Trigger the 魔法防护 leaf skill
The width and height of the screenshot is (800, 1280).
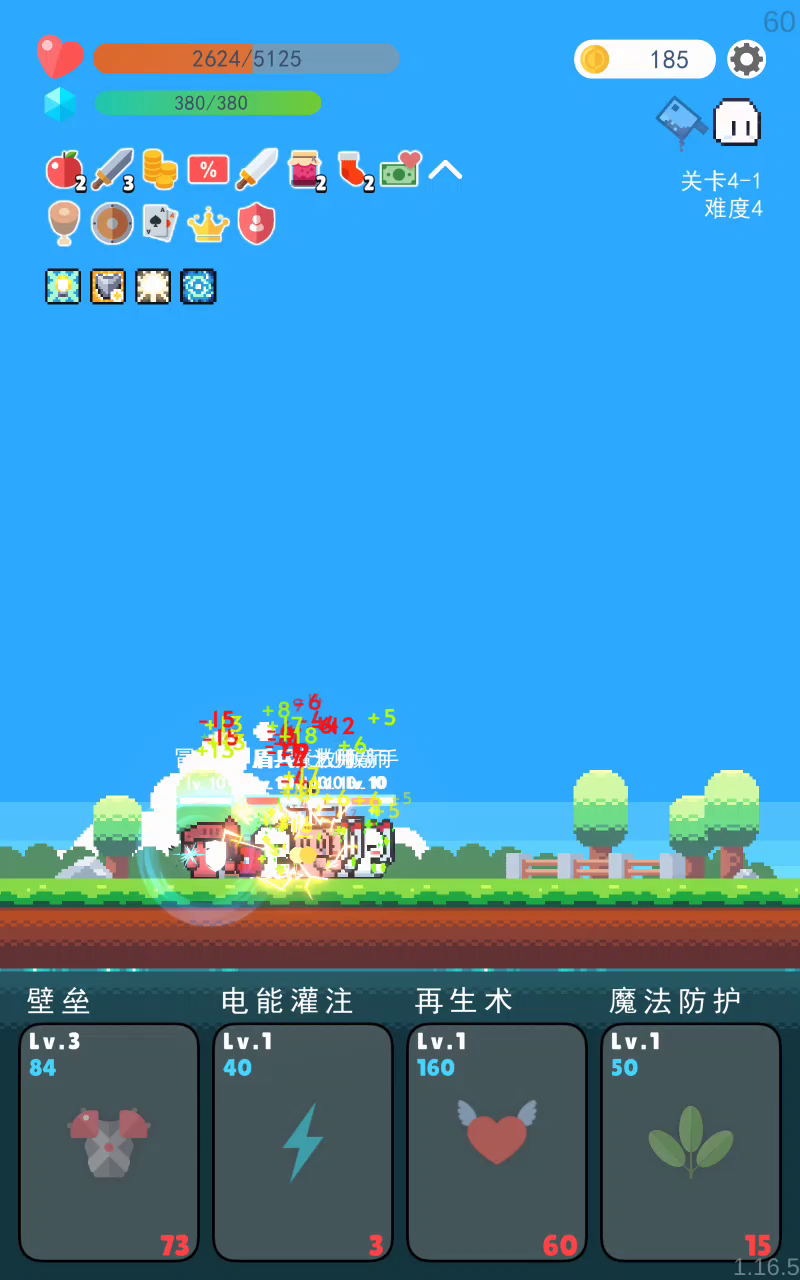click(x=691, y=1142)
